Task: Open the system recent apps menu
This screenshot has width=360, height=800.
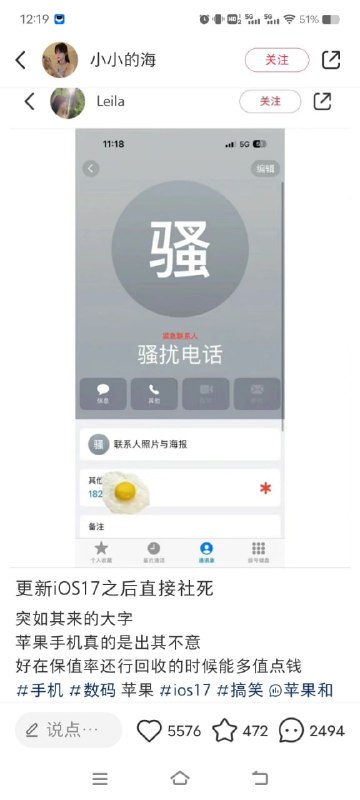Action: click(100, 779)
